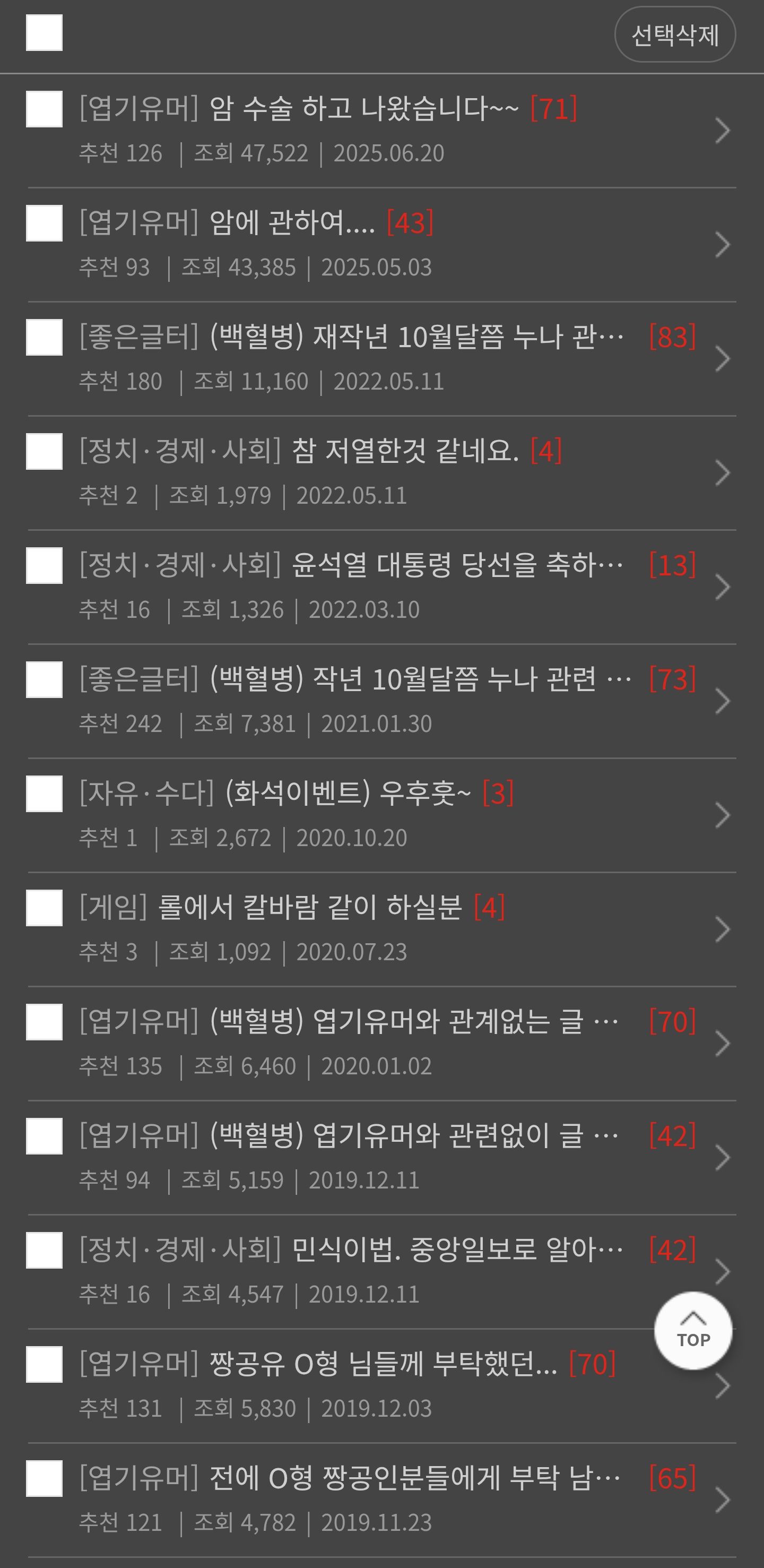Select checkbox for '암에 관하여....' post
This screenshot has width=764, height=1568.
pos(45,223)
